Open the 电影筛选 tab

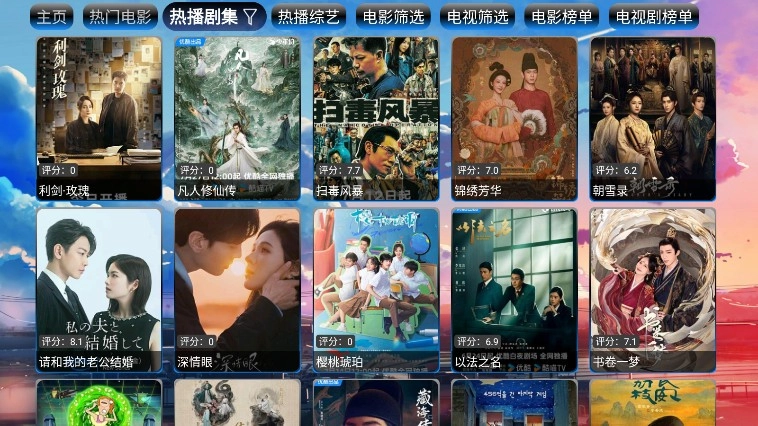pyautogui.click(x=393, y=16)
